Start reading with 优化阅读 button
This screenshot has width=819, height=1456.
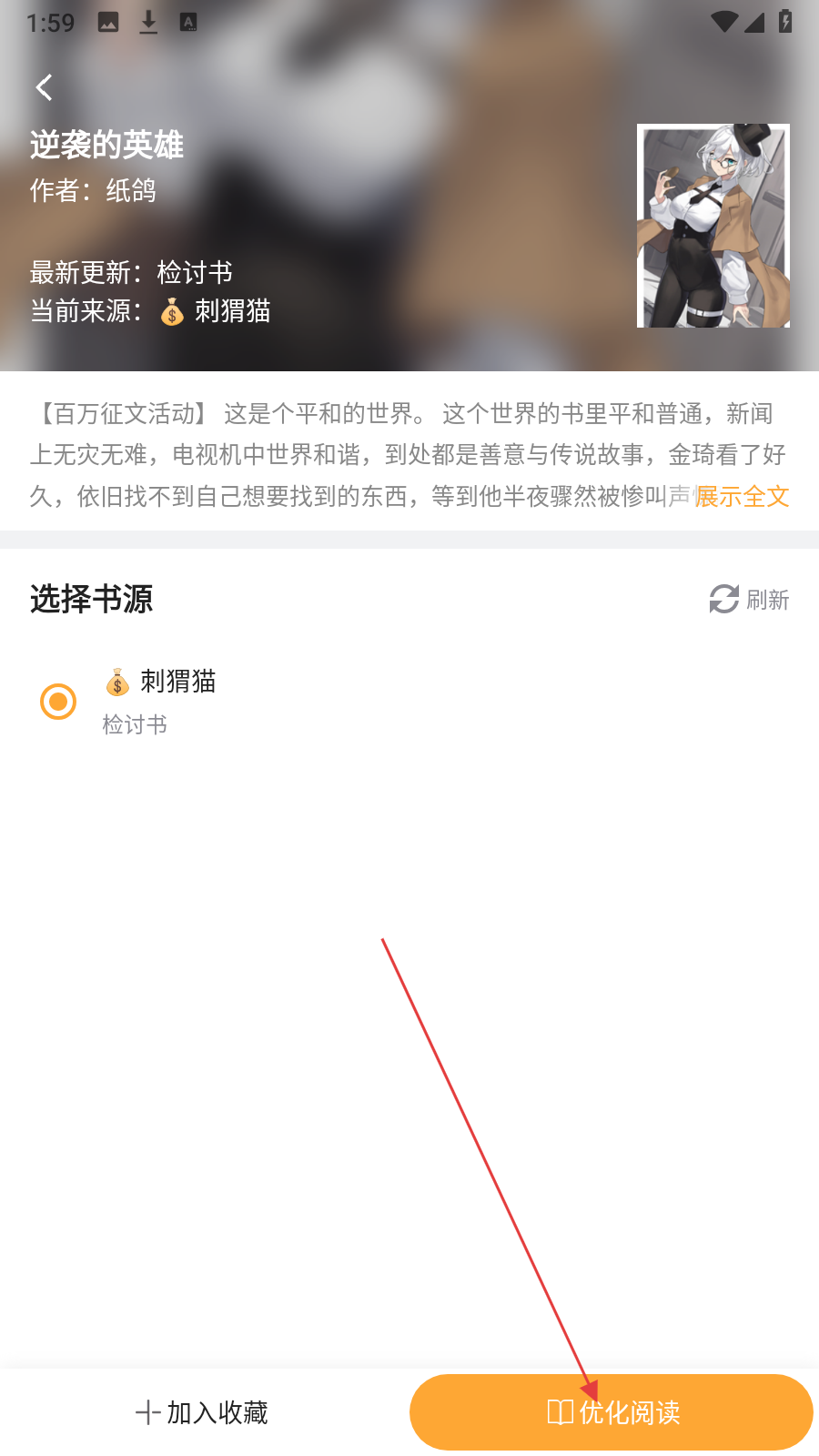coord(612,1412)
